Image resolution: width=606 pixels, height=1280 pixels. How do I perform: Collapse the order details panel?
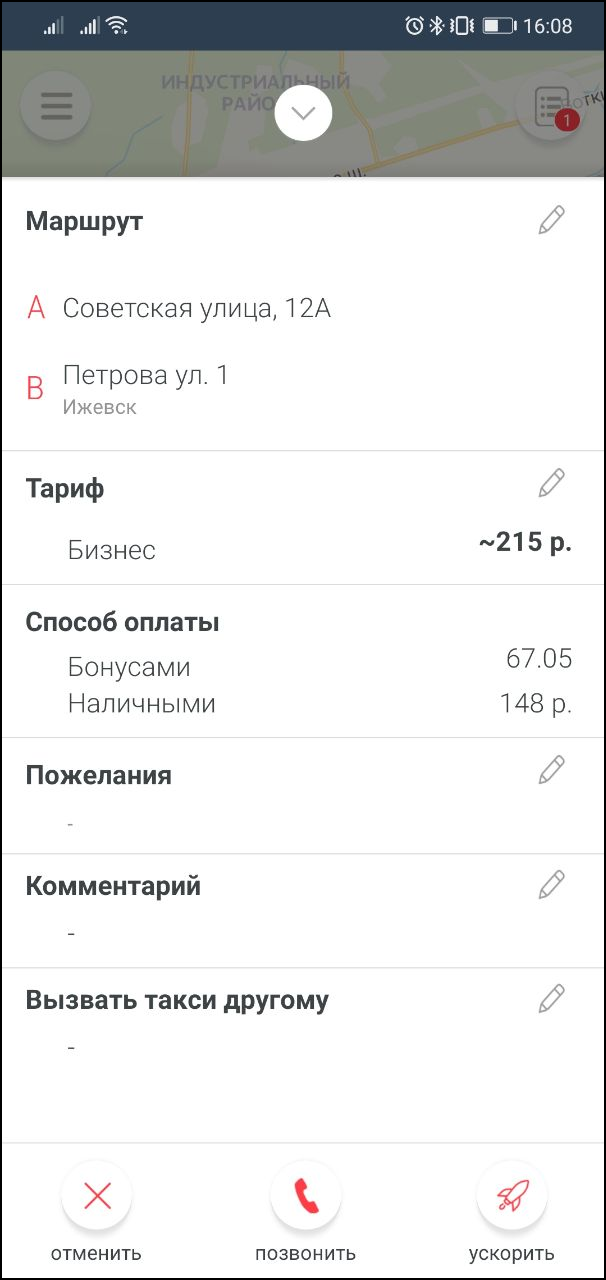[303, 114]
